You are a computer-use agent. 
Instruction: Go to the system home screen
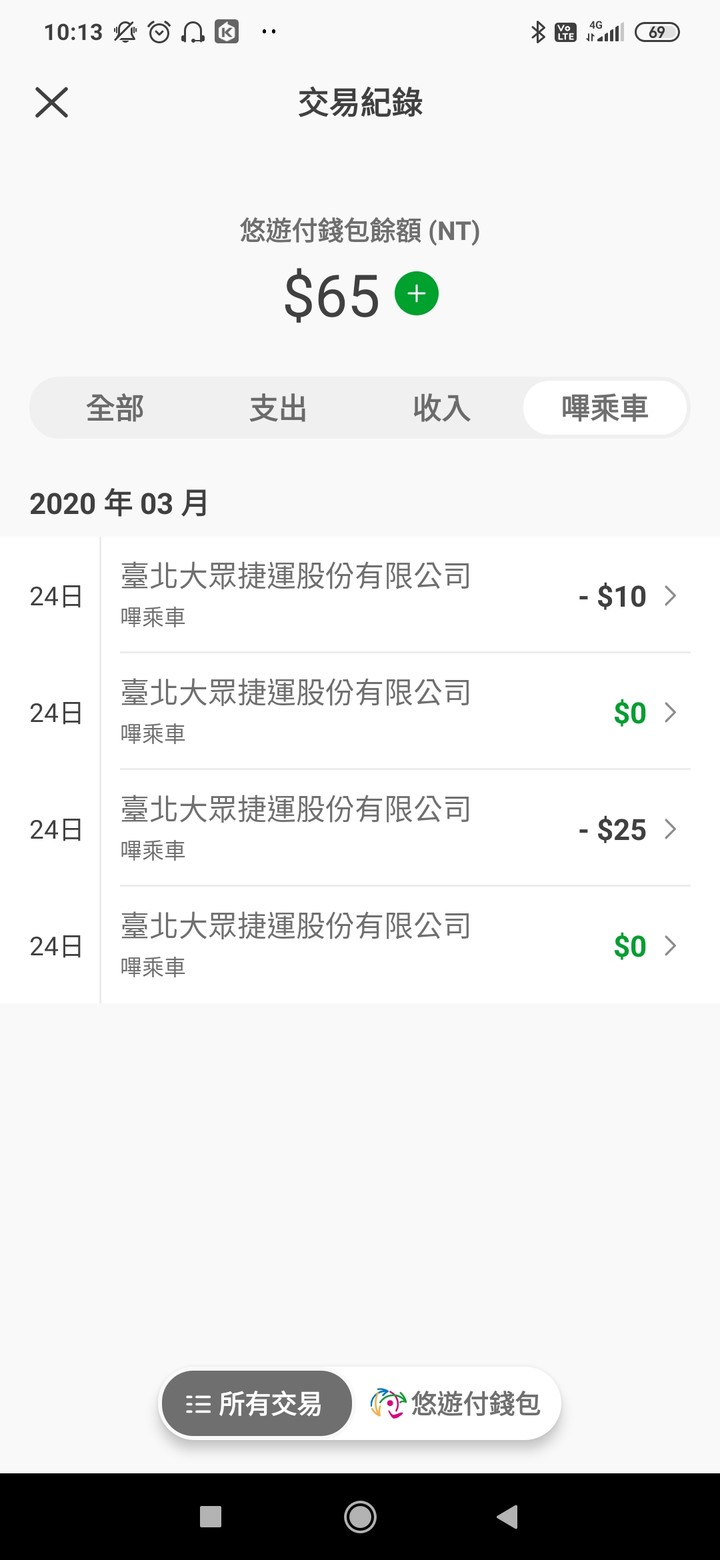[360, 1517]
